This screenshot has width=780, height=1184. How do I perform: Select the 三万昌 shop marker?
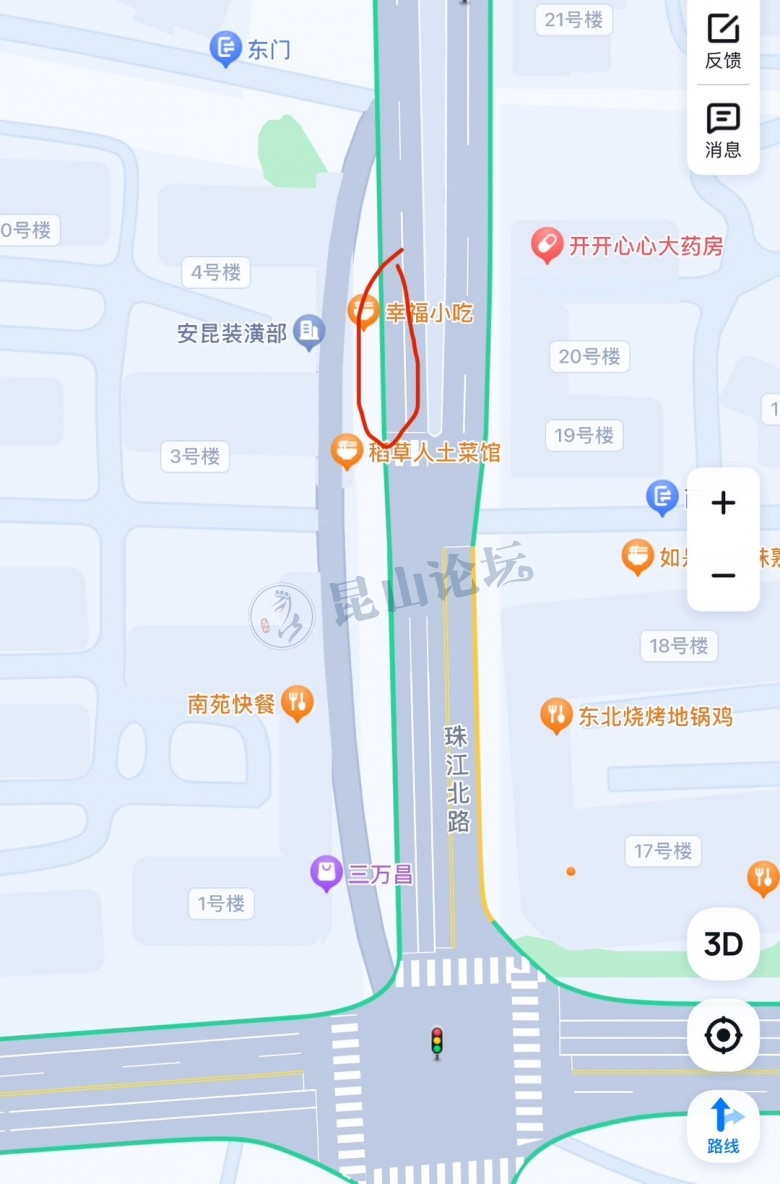pyautogui.click(x=325, y=873)
